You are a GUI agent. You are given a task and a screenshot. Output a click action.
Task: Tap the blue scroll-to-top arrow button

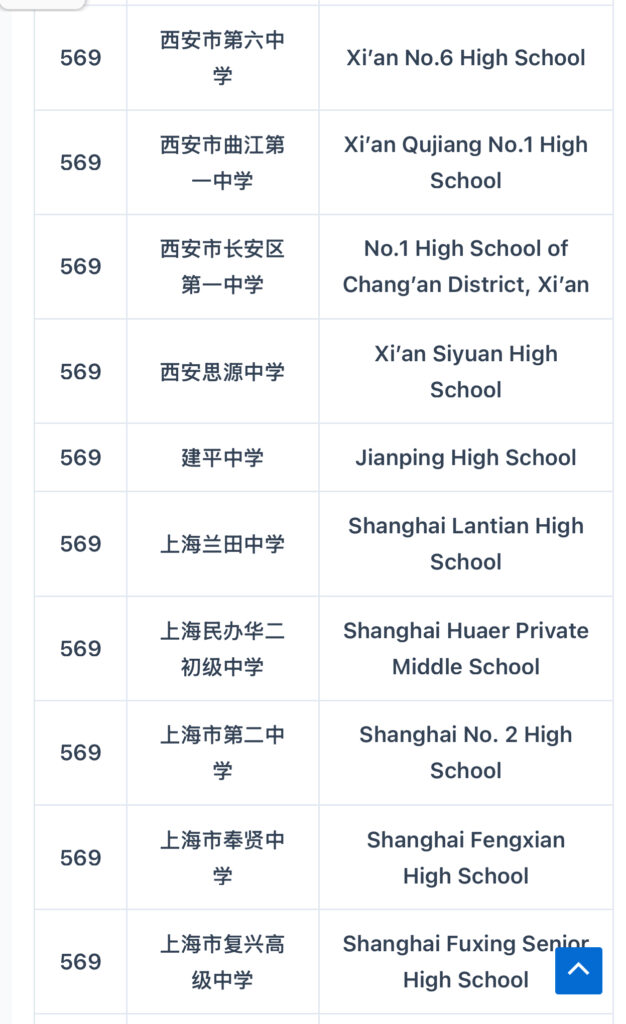[579, 970]
